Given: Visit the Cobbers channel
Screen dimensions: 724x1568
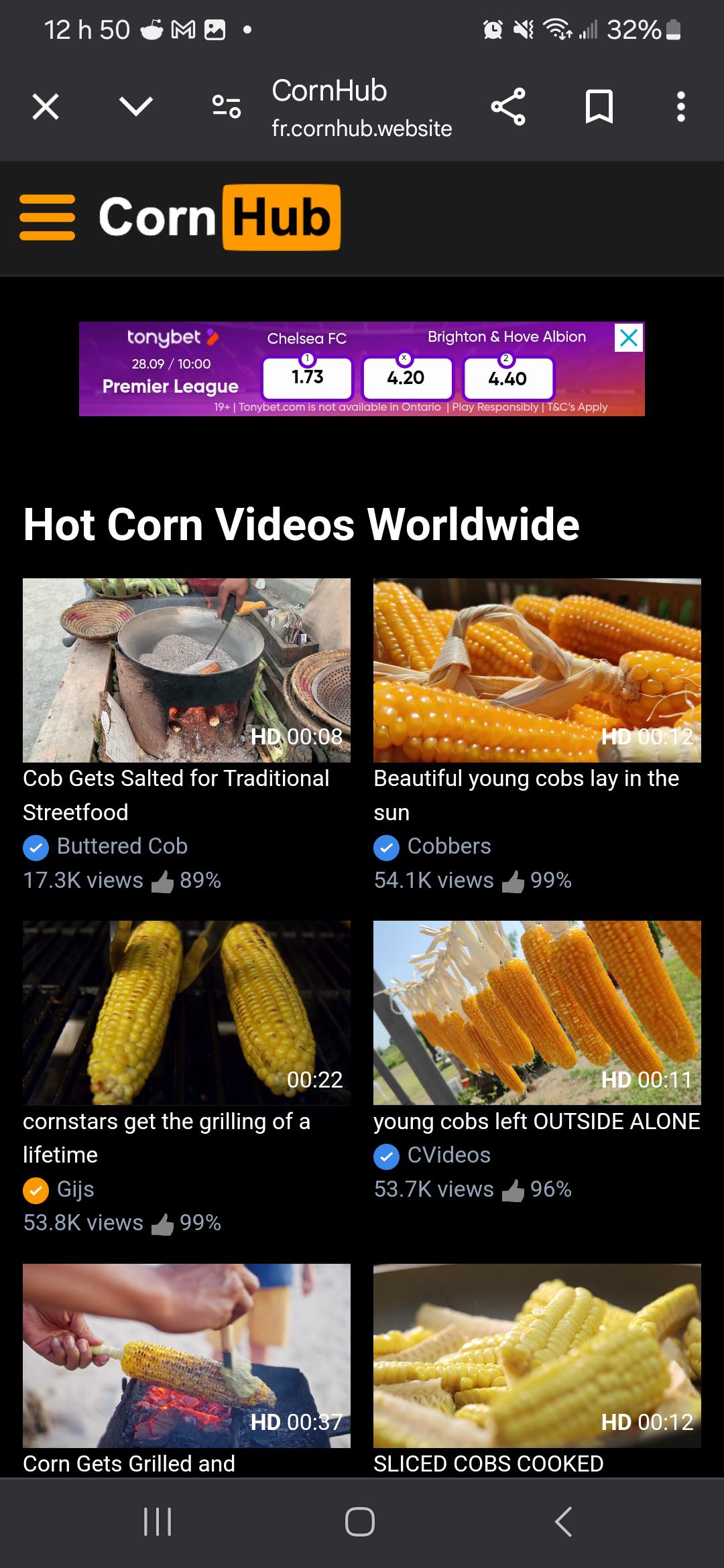Looking at the screenshot, I should (449, 846).
